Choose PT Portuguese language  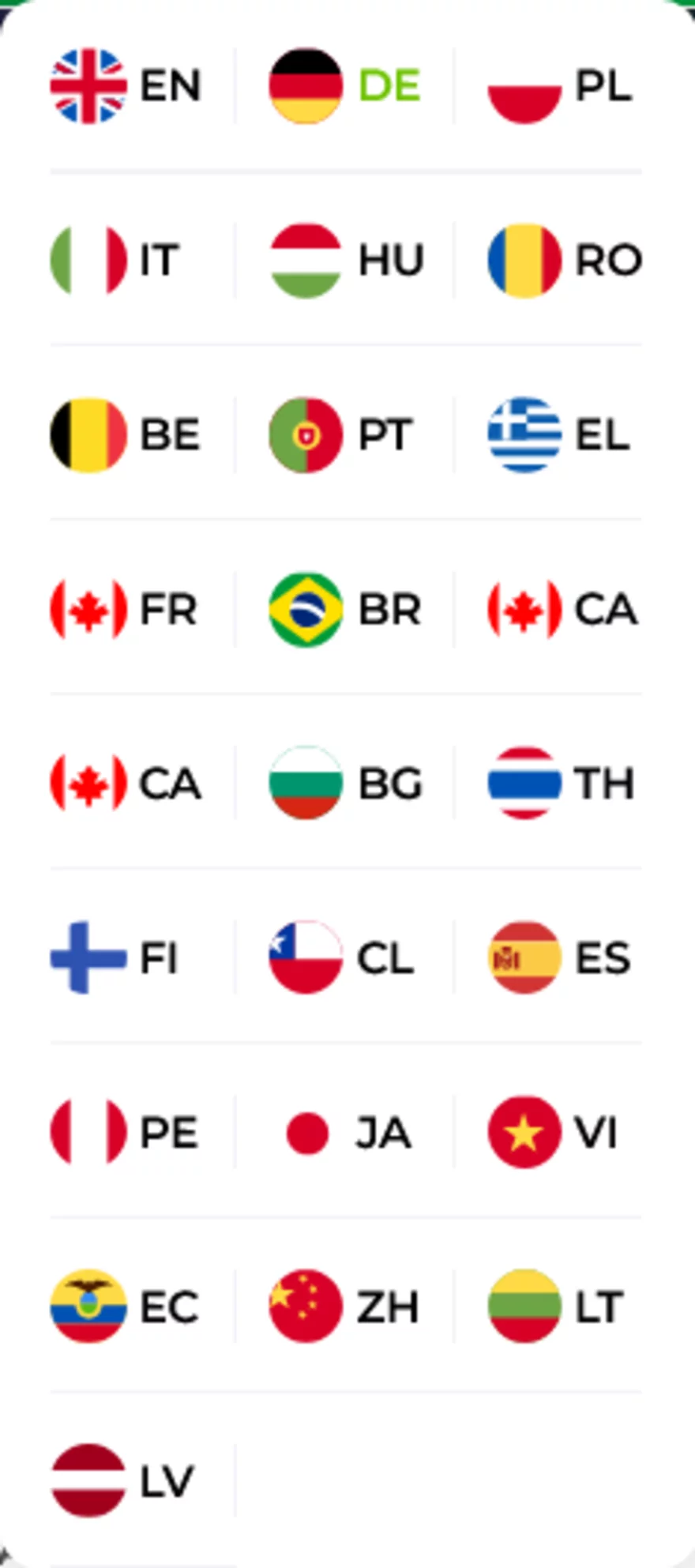tap(341, 434)
